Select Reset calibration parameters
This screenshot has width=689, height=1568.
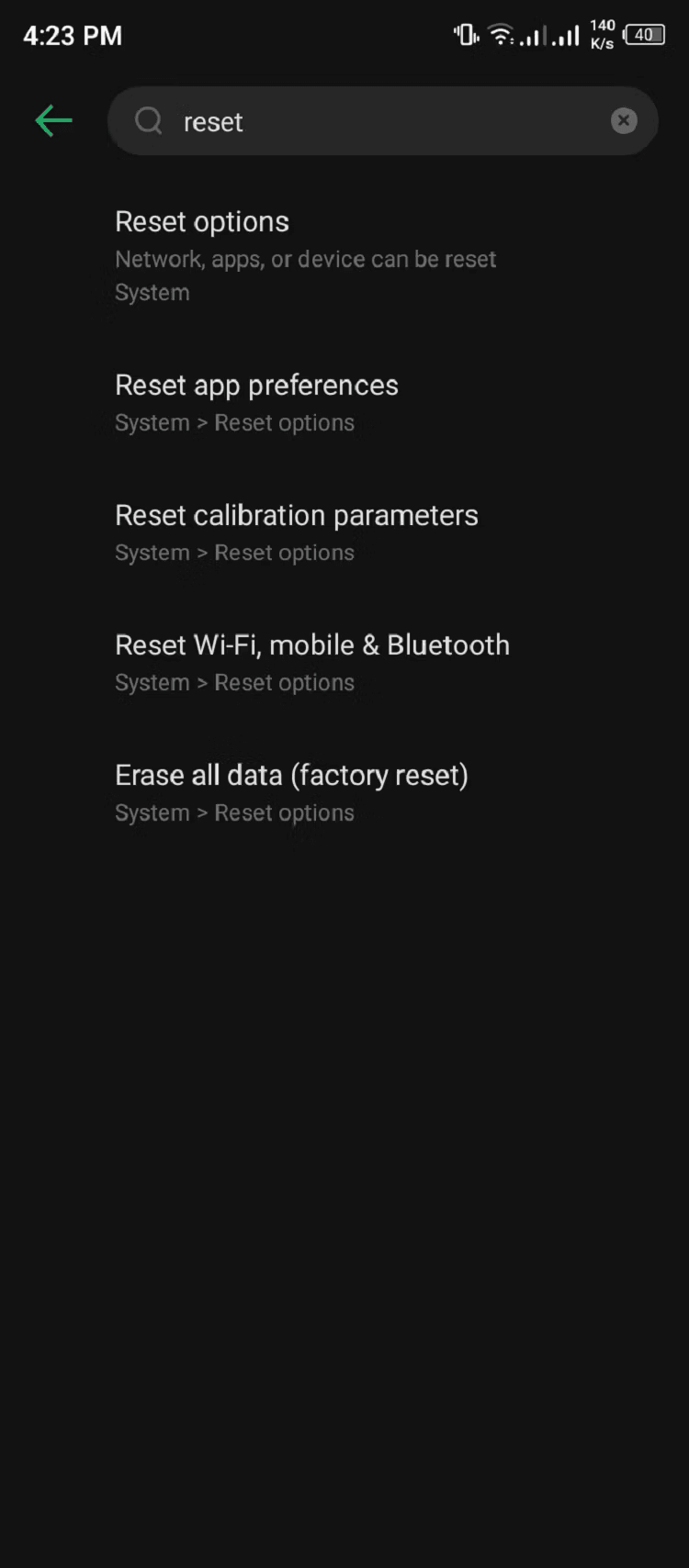click(x=296, y=532)
